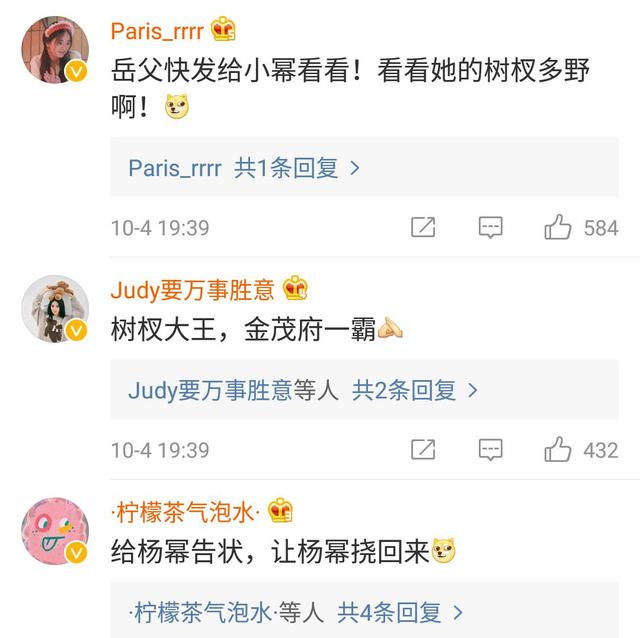This screenshot has width=640, height=638.
Task: Tap the ·柠檬茶气泡水· username
Action: click(x=185, y=511)
